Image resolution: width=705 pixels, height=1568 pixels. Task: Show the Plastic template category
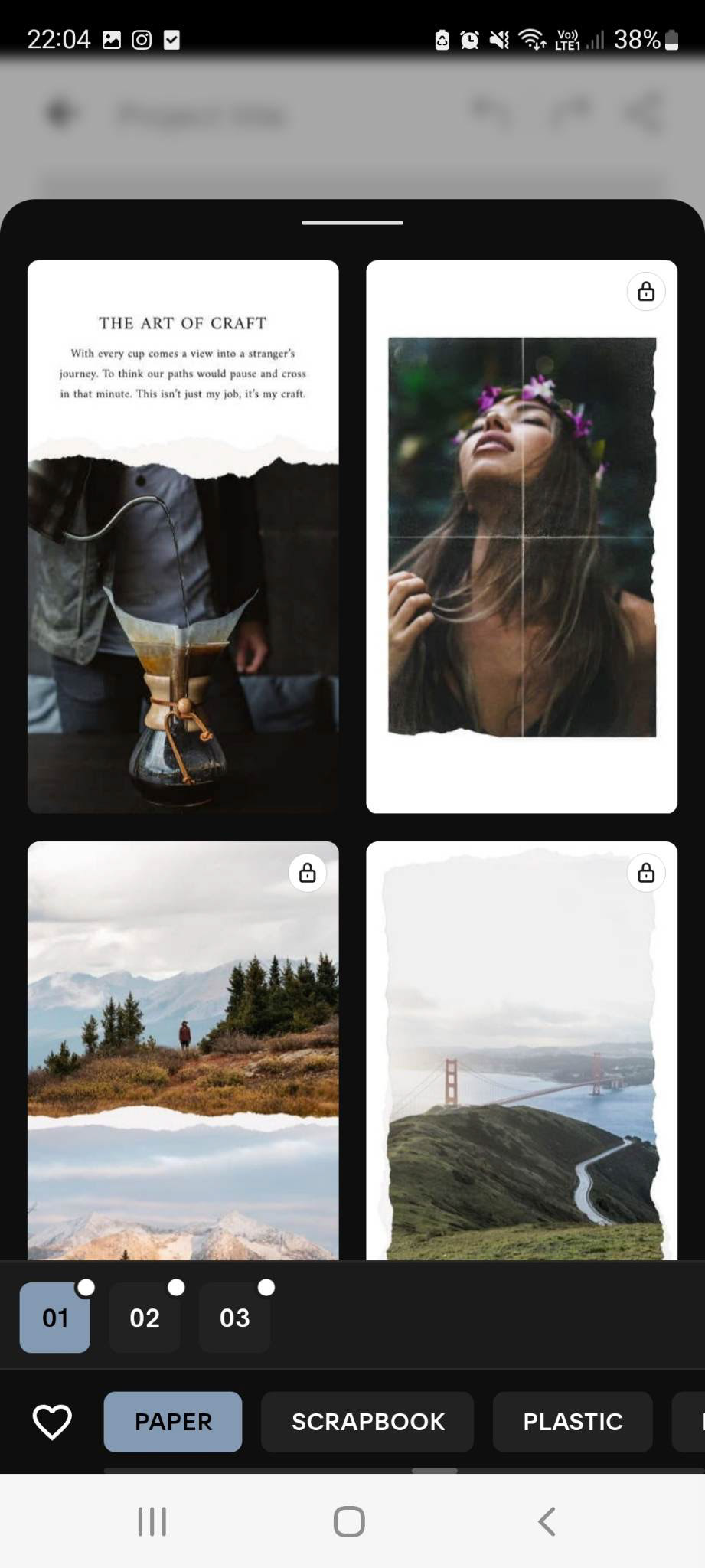click(573, 1422)
